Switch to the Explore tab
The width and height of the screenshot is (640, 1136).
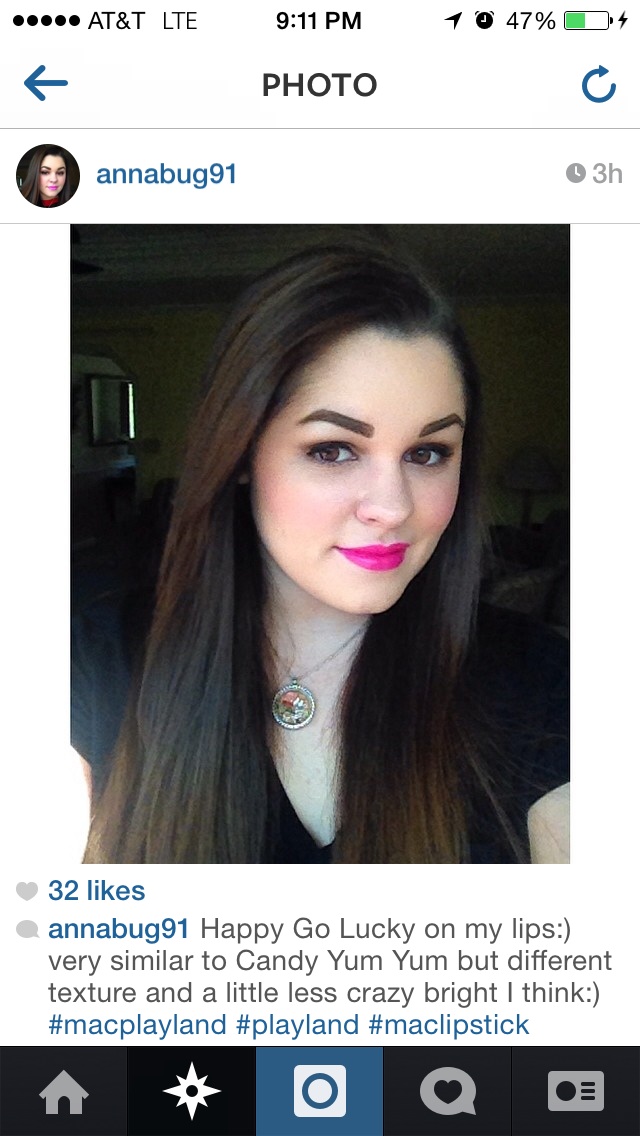point(192,1091)
